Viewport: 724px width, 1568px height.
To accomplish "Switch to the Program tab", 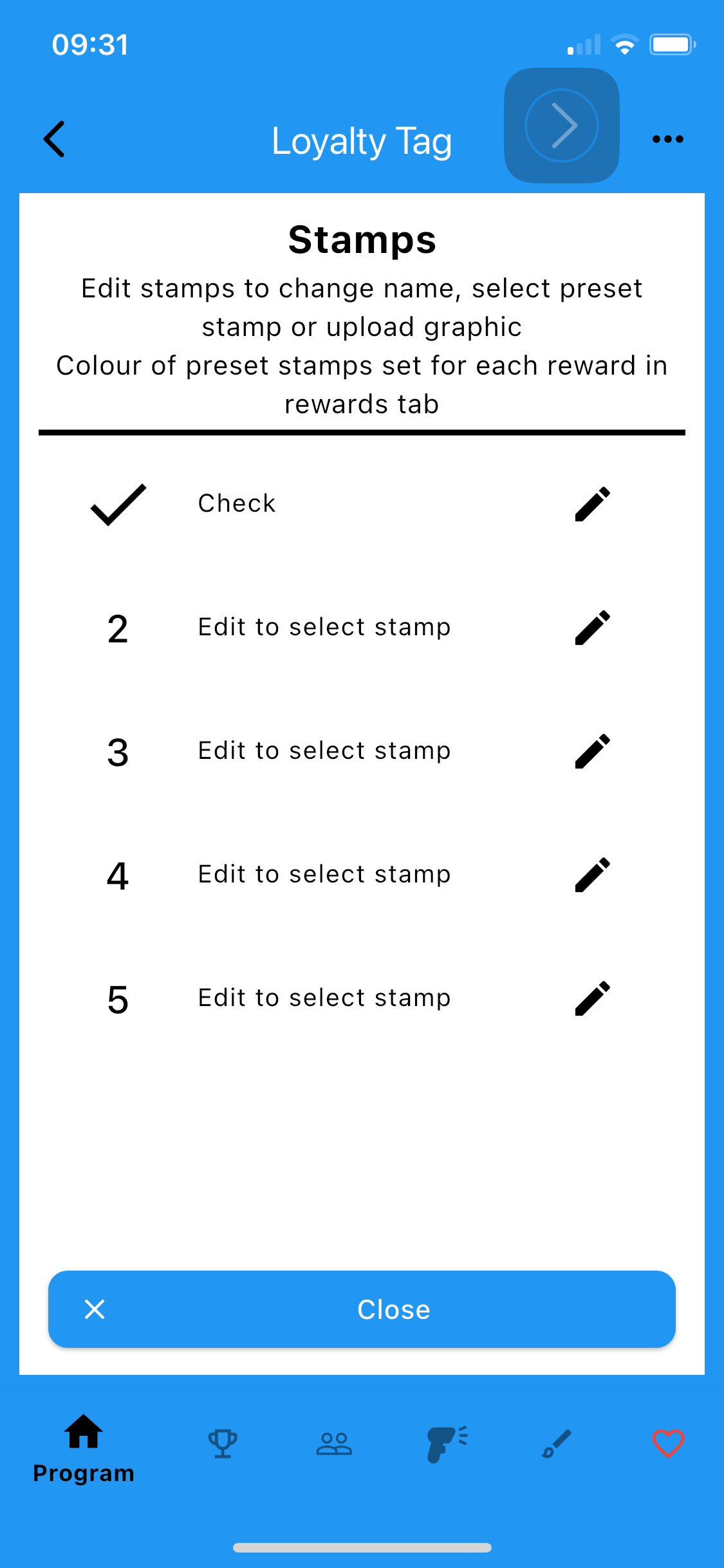I will 84,1448.
